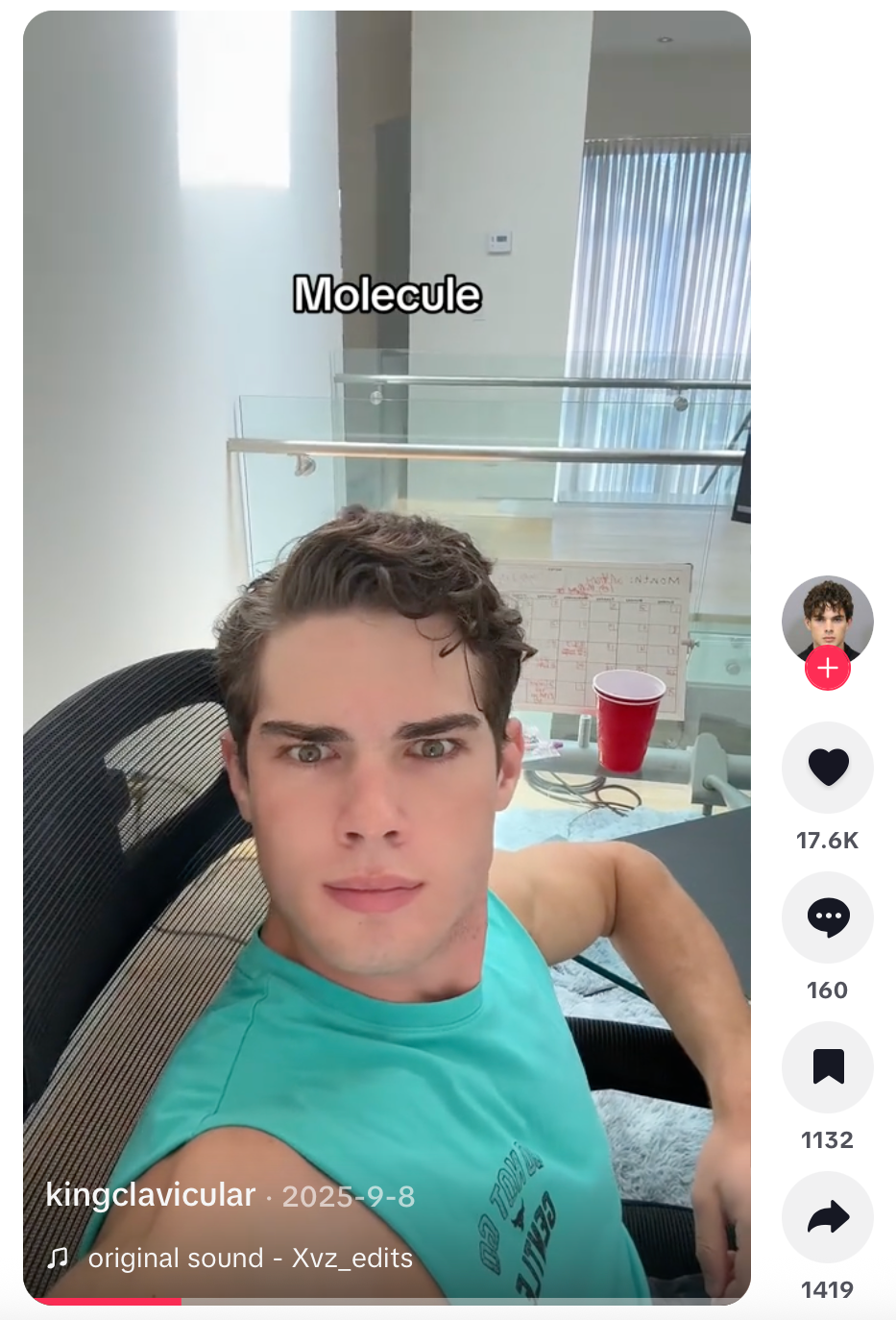The image size is (896, 1320).
Task: Open original sound by Xvz_edits
Action: [x=250, y=1258]
